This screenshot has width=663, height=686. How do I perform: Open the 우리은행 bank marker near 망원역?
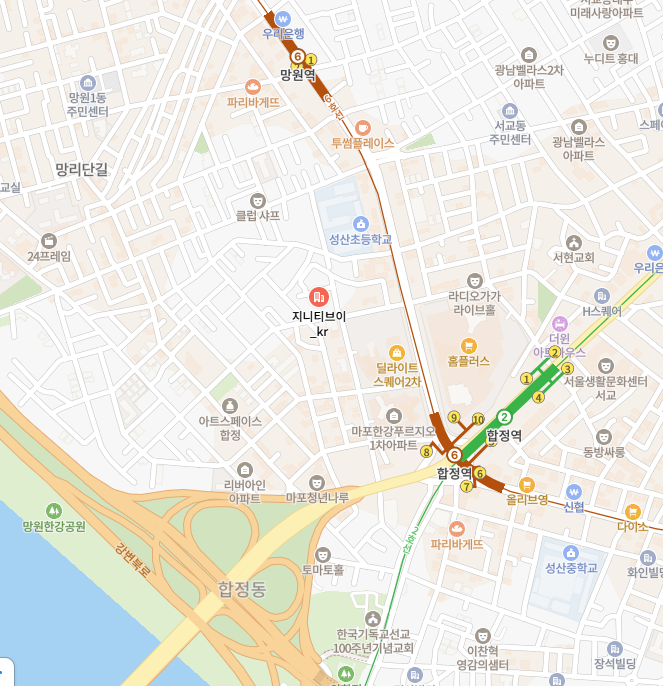[x=283, y=18]
